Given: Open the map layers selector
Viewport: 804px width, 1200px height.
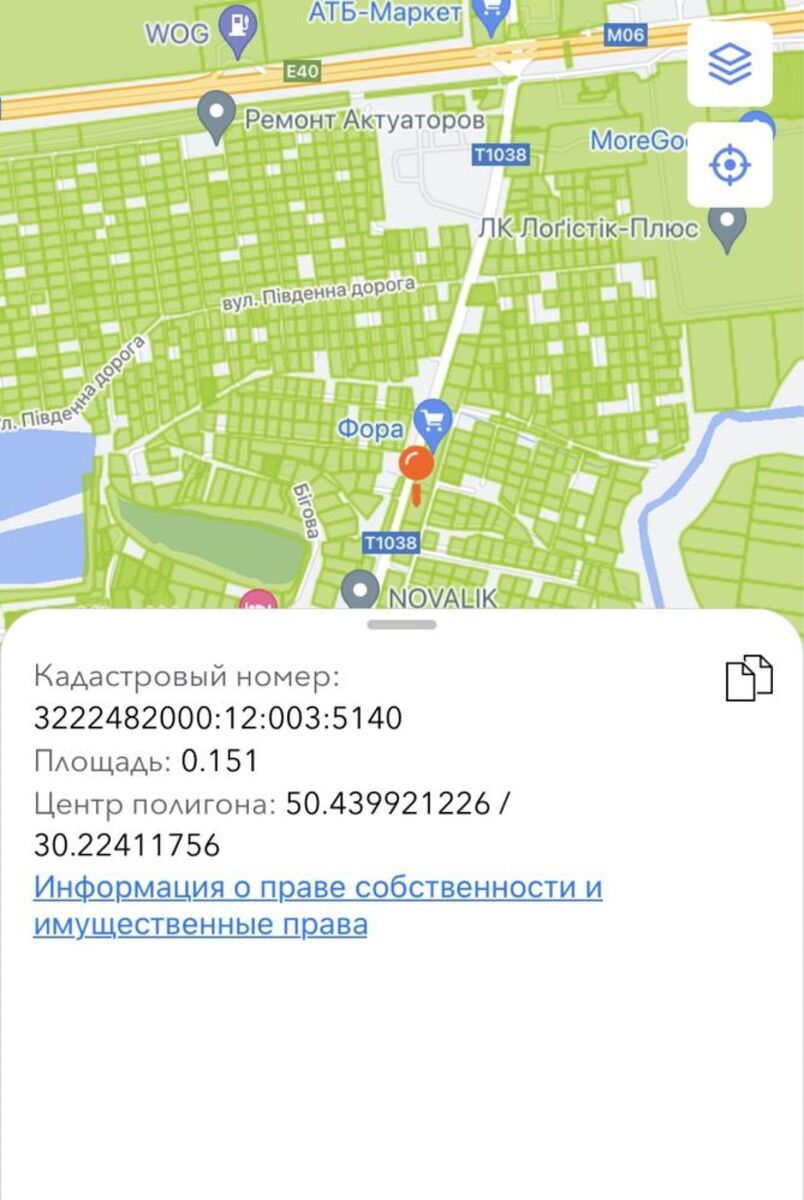Looking at the screenshot, I should coord(729,64).
